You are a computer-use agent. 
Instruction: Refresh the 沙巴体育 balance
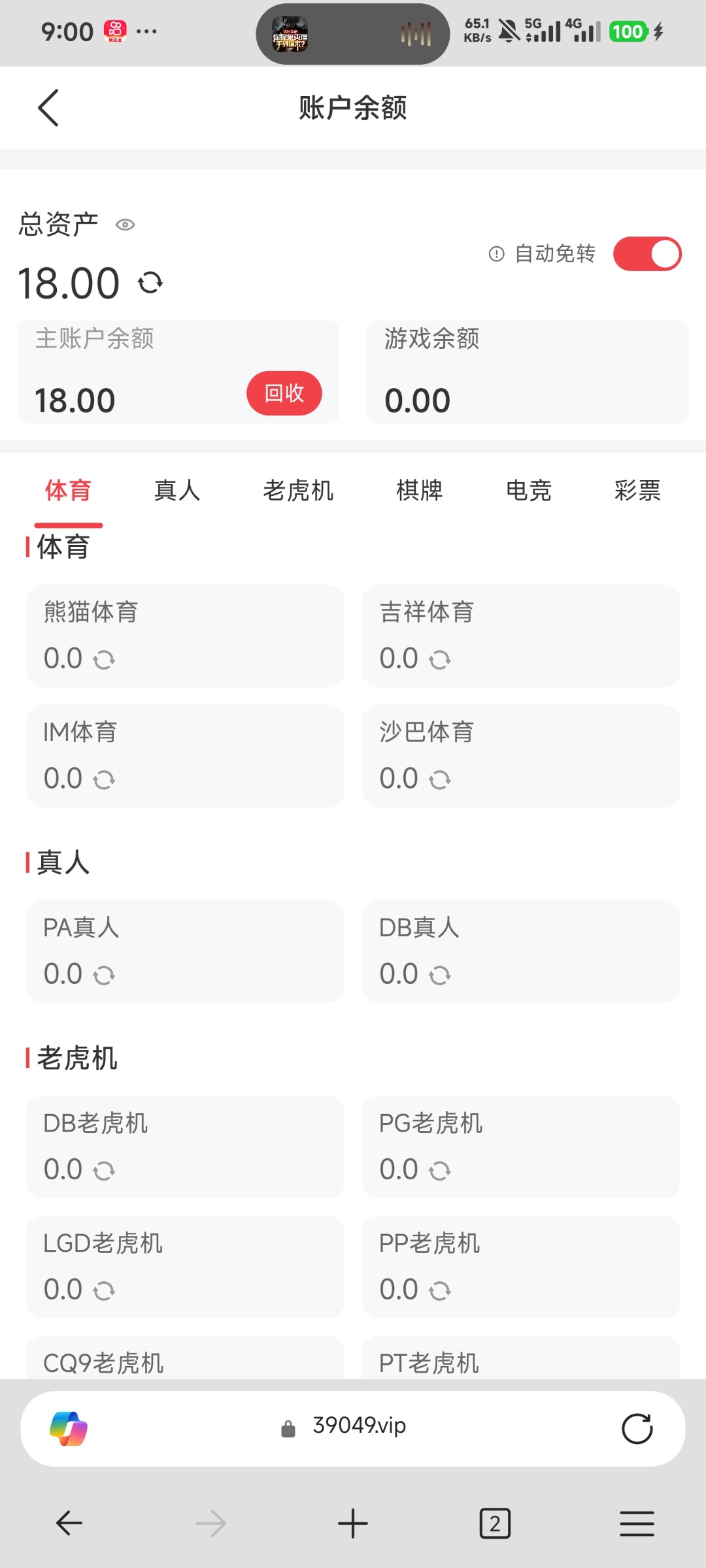(440, 780)
